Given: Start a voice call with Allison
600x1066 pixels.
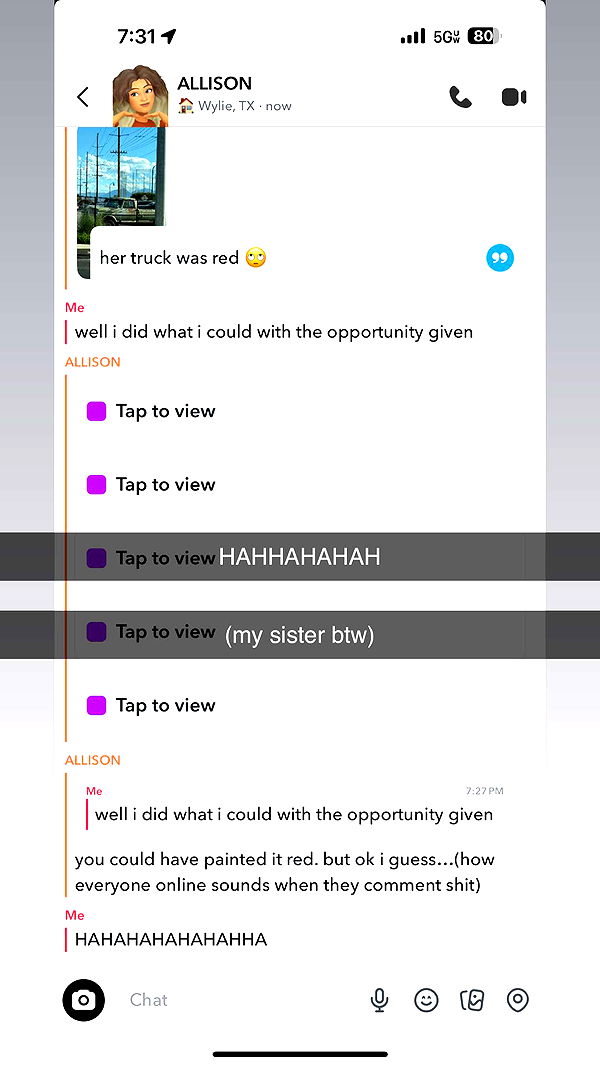Looking at the screenshot, I should point(460,97).
